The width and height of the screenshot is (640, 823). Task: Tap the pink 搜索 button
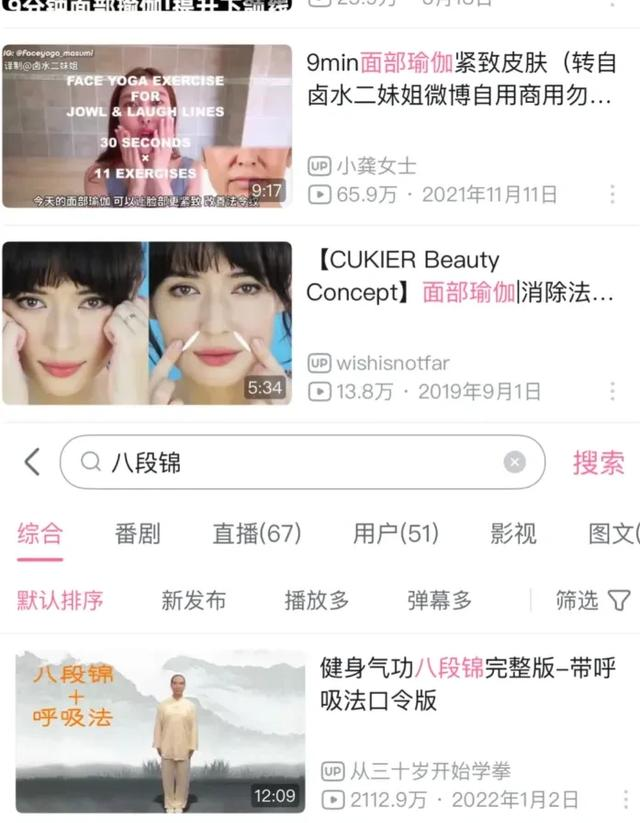(598, 462)
